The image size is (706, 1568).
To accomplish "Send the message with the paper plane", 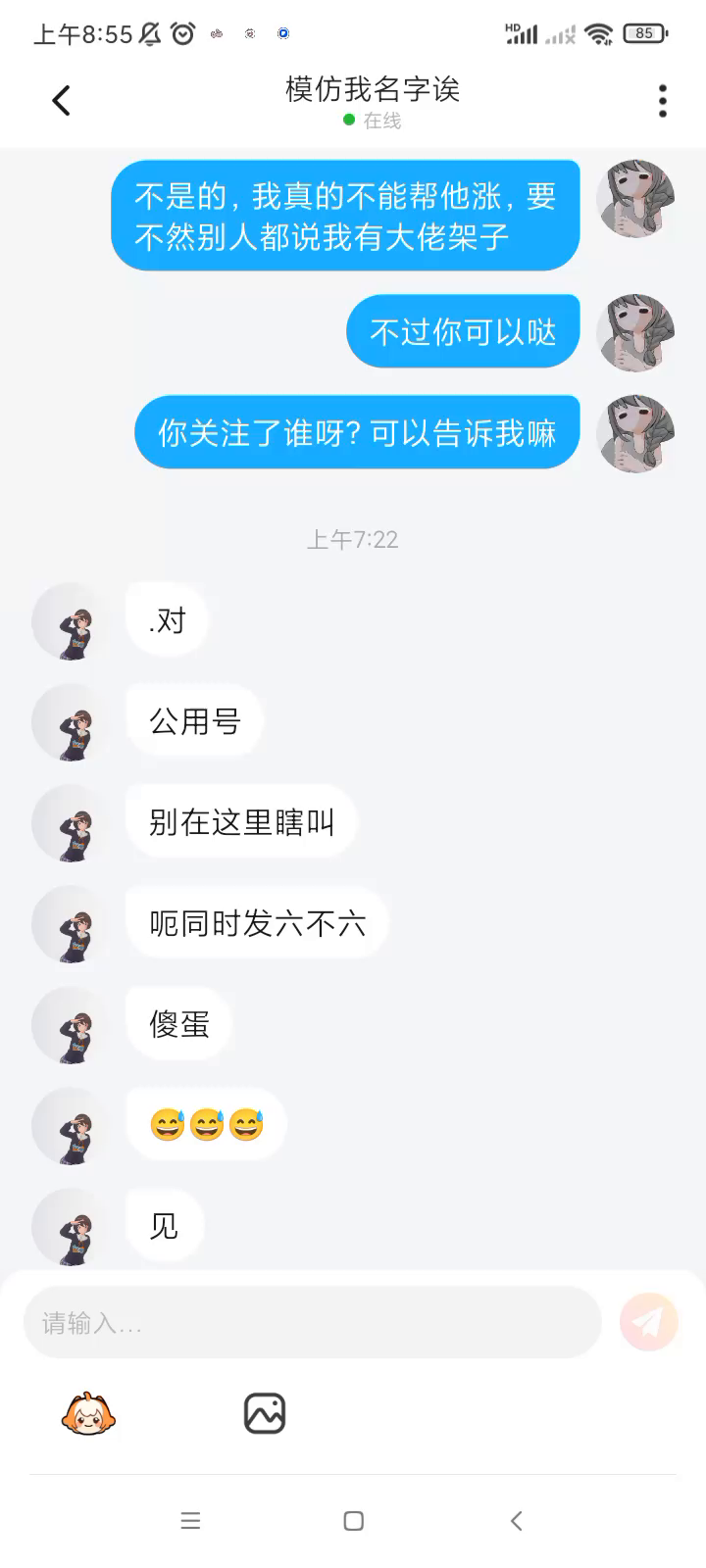I will (x=648, y=1322).
